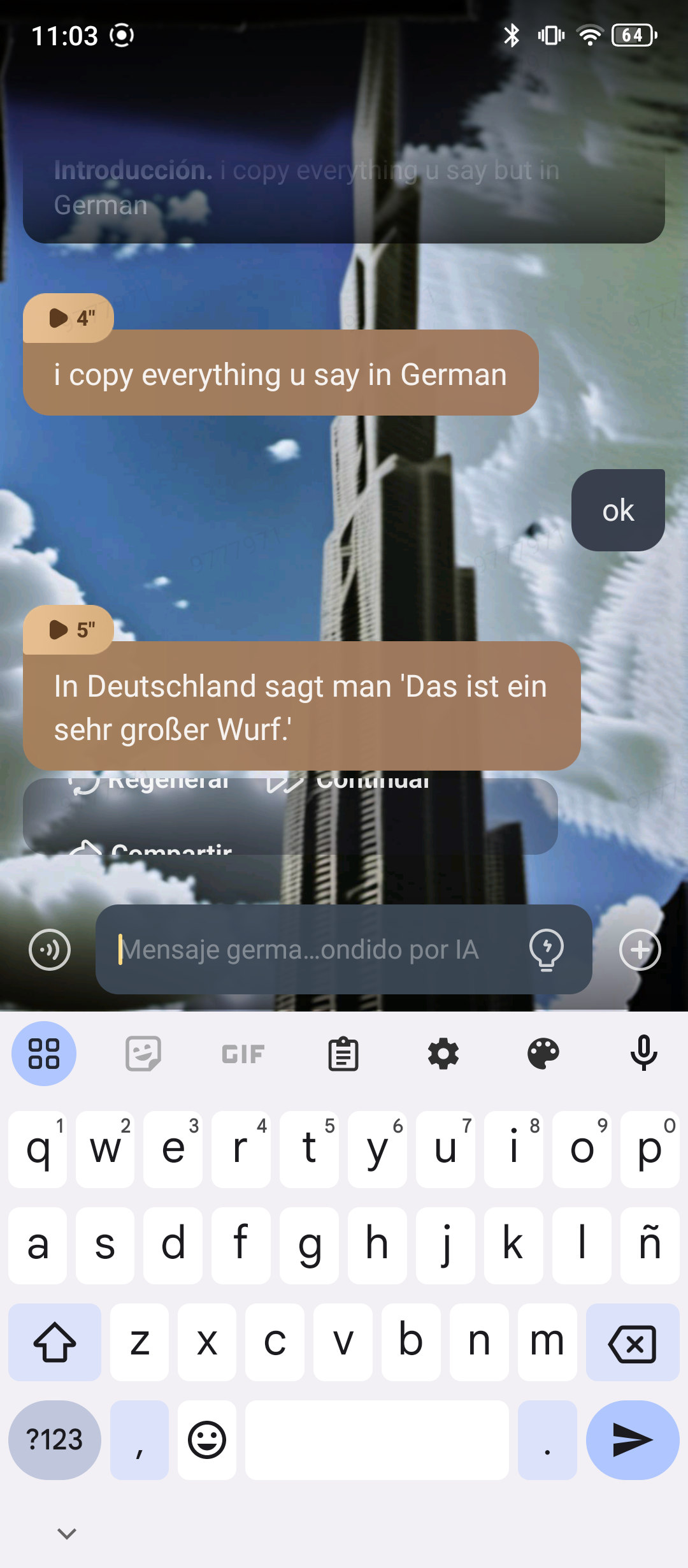This screenshot has height=1568, width=688.
Task: Tap the backspace key
Action: coord(633,1343)
